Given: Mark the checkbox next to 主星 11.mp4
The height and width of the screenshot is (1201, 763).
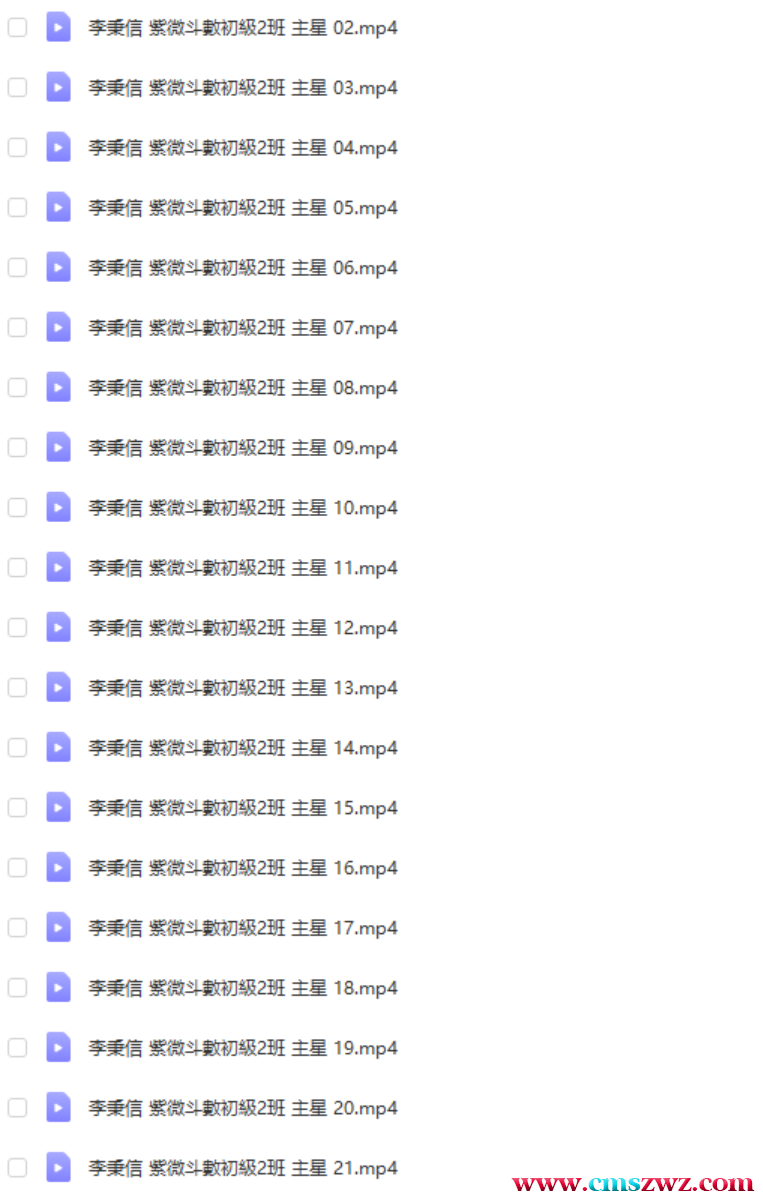Looking at the screenshot, I should (17, 568).
